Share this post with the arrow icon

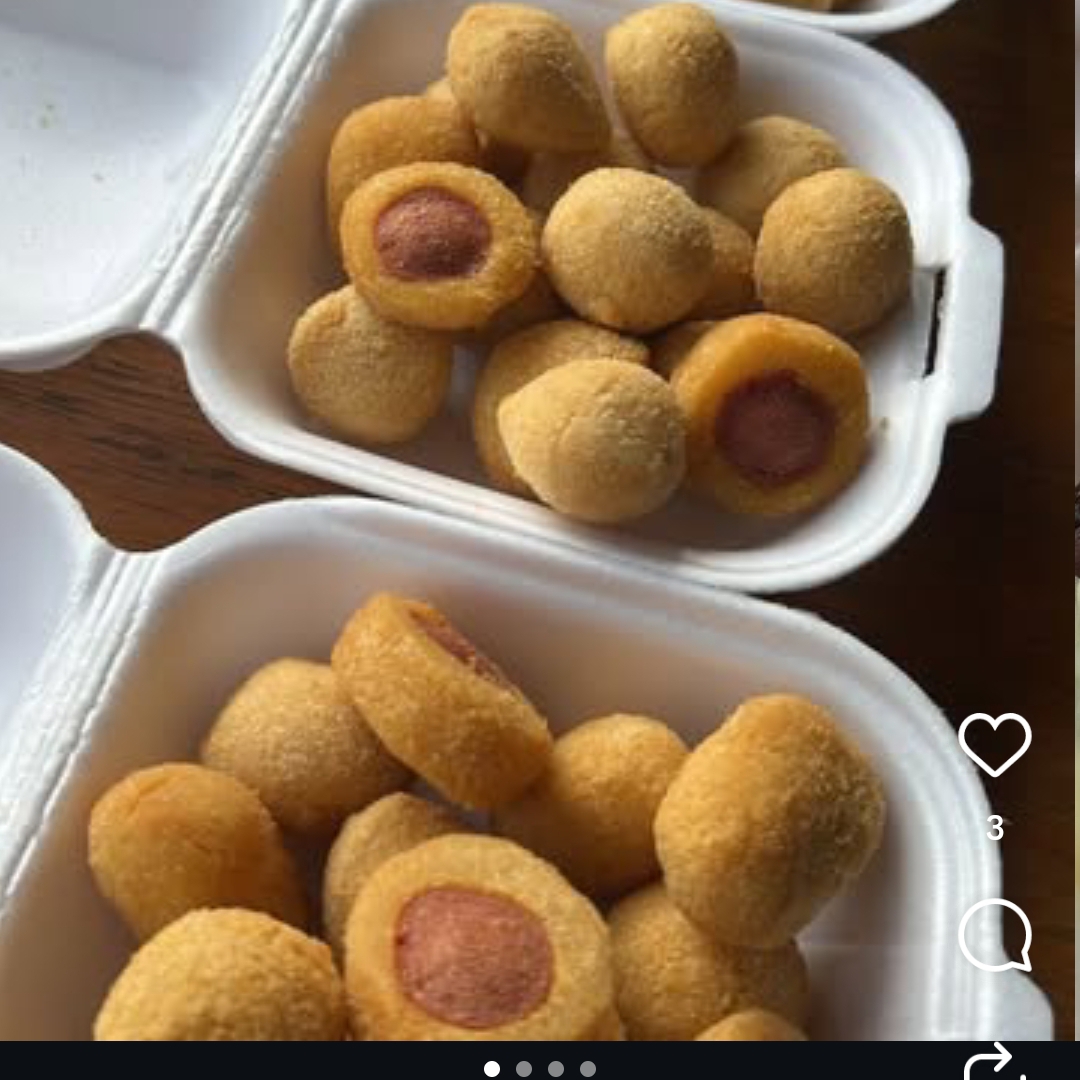click(x=993, y=1063)
